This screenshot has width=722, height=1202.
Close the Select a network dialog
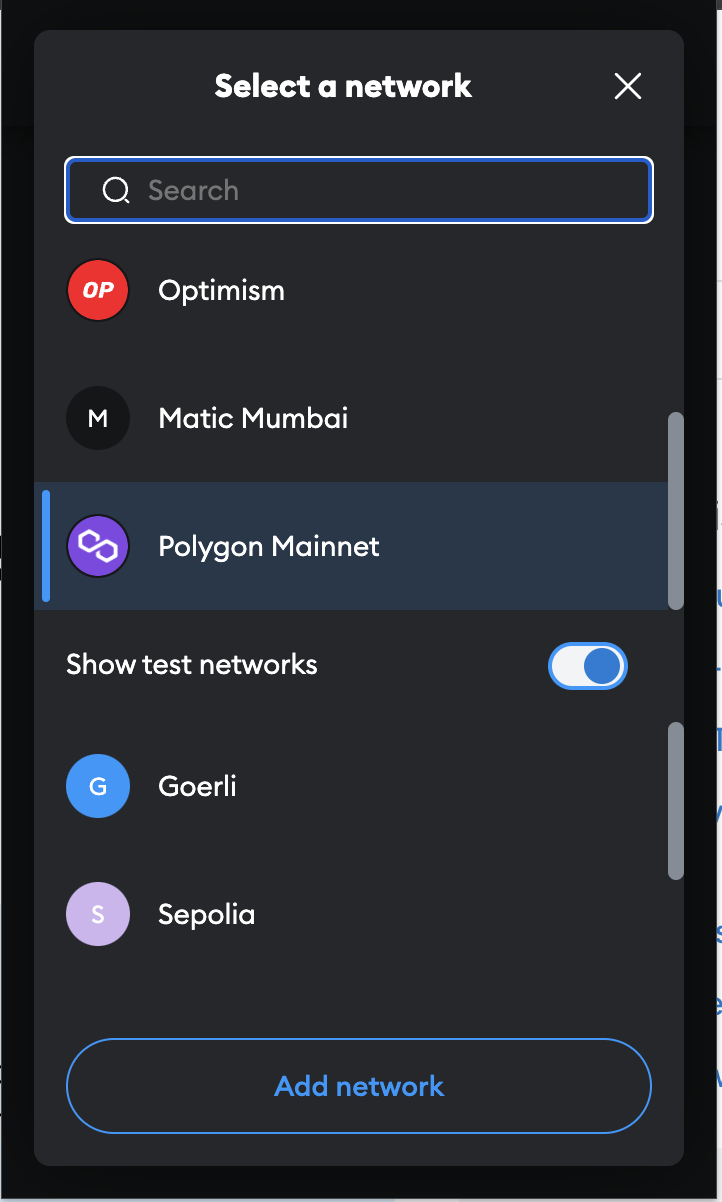coord(628,87)
